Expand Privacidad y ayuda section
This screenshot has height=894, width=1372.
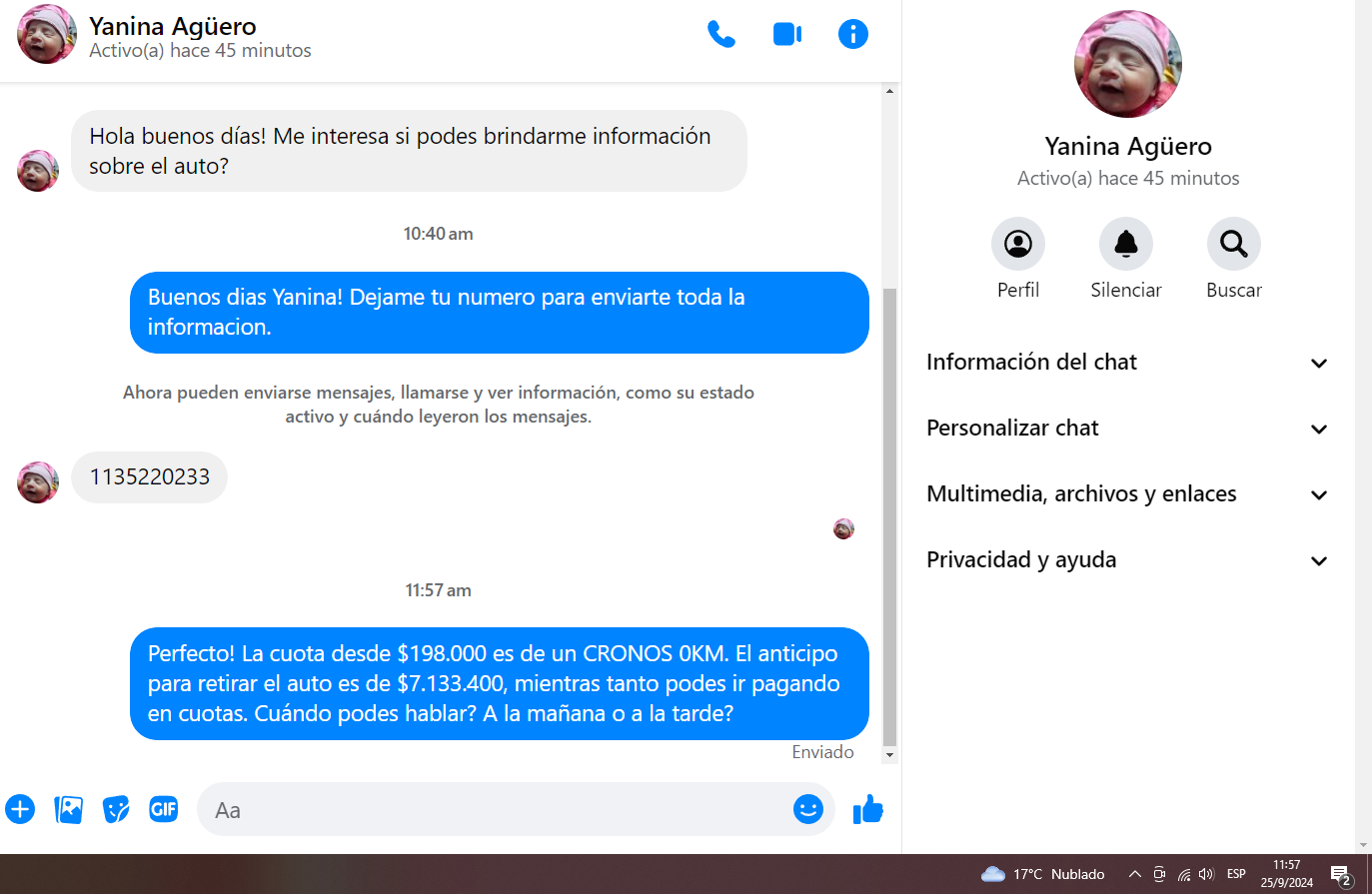click(x=1127, y=560)
